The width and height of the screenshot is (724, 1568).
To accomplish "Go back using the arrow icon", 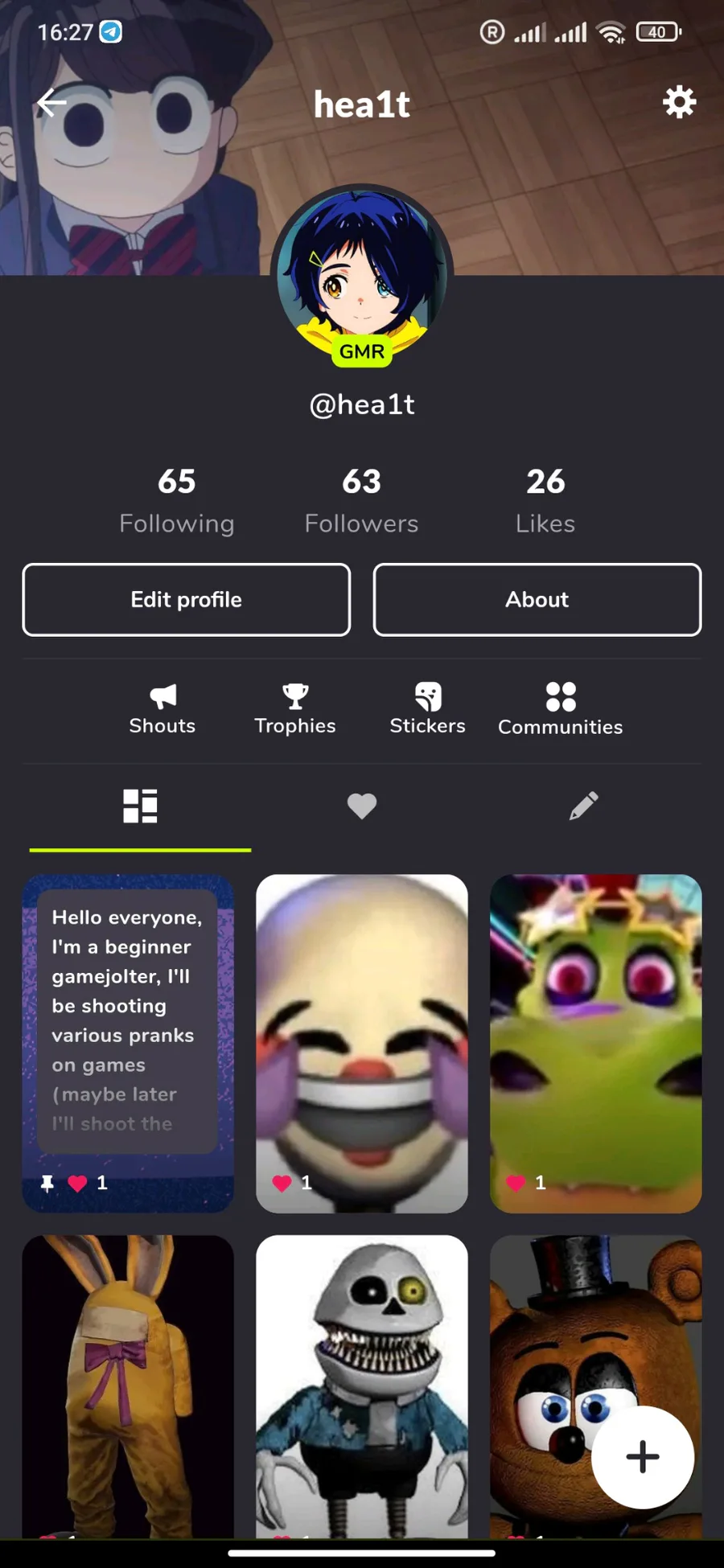I will click(51, 103).
